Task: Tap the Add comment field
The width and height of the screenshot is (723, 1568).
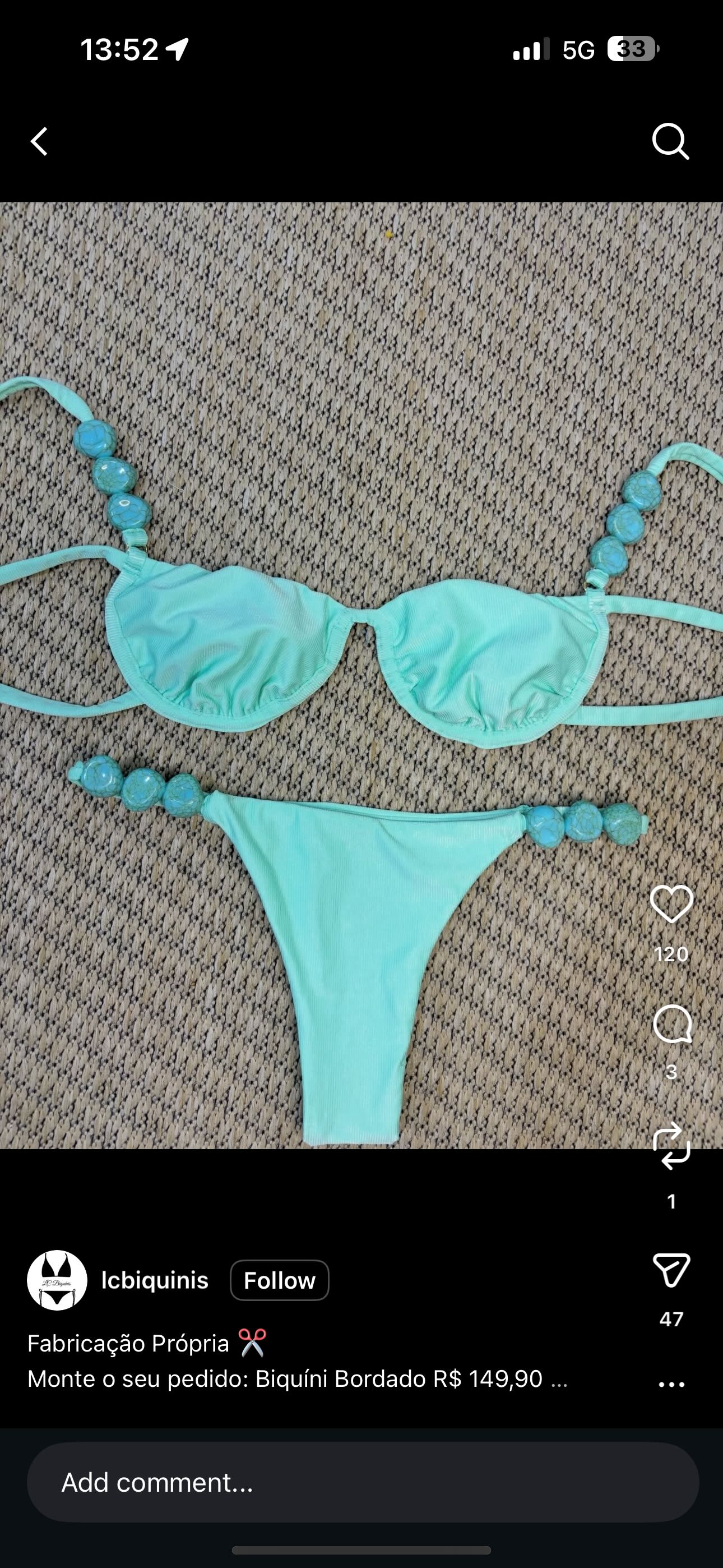Action: coord(363,1482)
